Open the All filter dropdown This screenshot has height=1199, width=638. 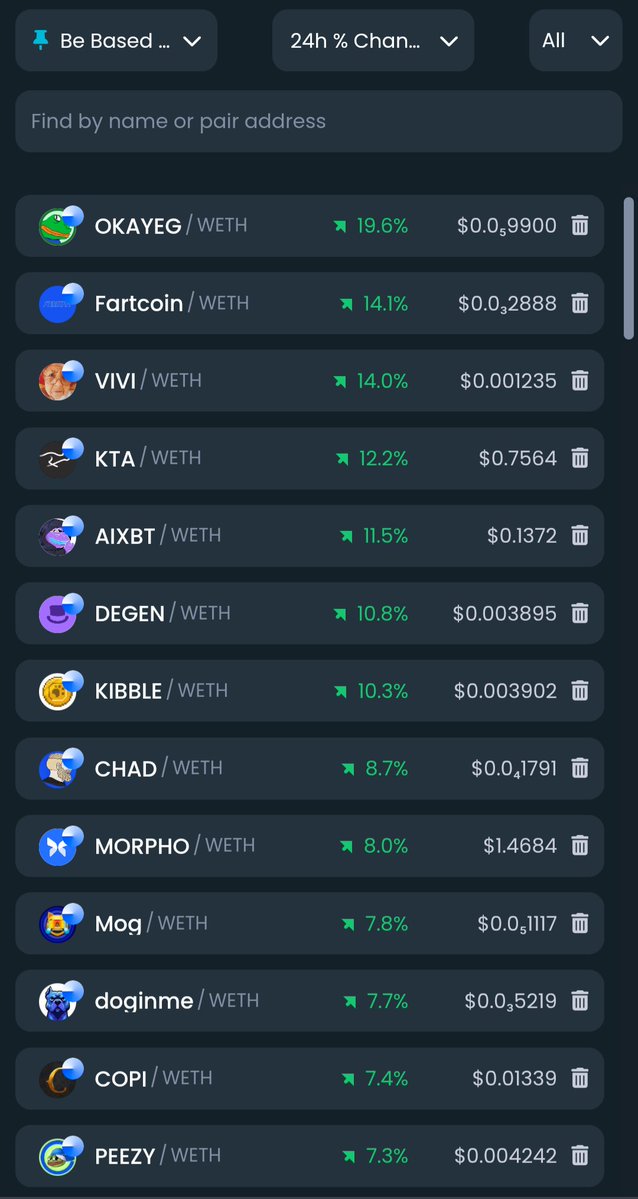coord(575,41)
